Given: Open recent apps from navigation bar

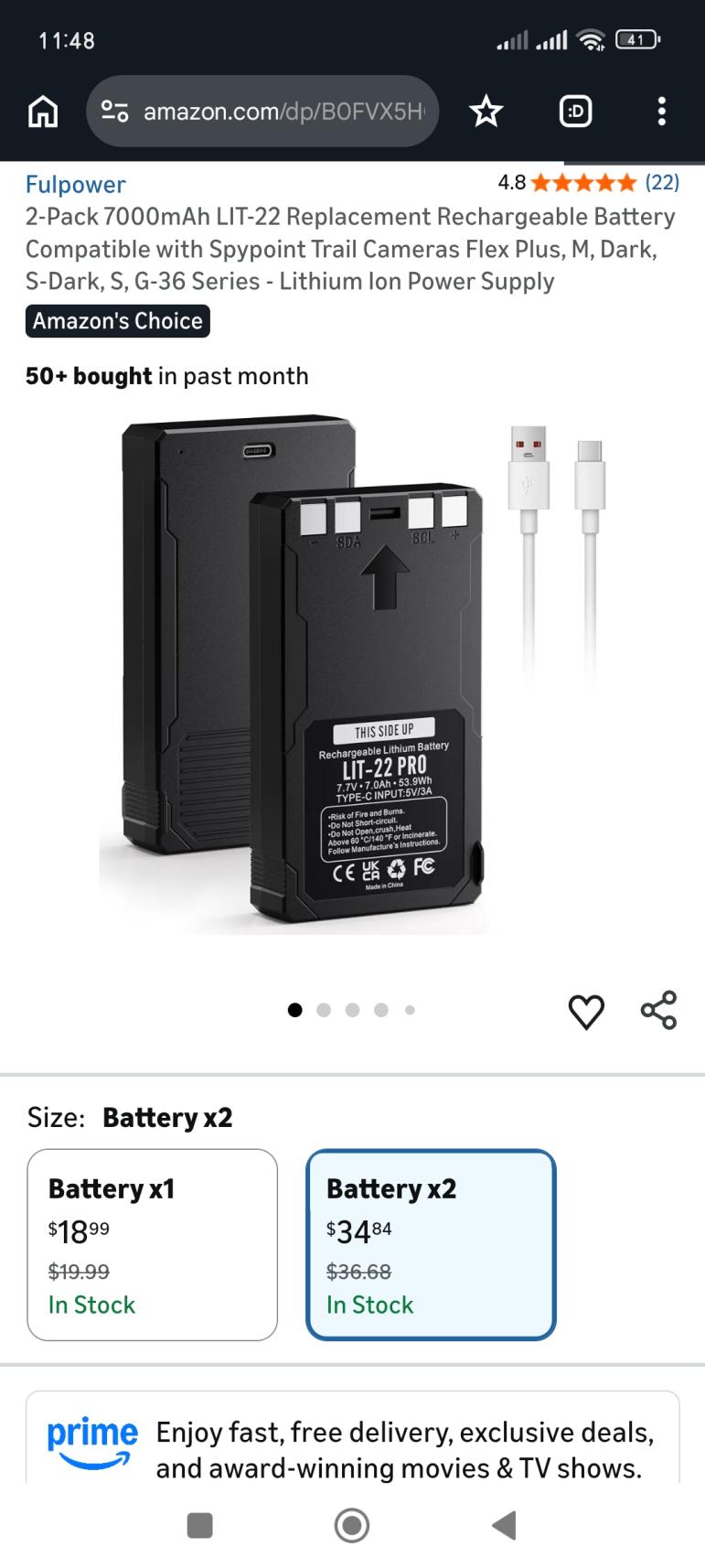Looking at the screenshot, I should [x=199, y=1525].
